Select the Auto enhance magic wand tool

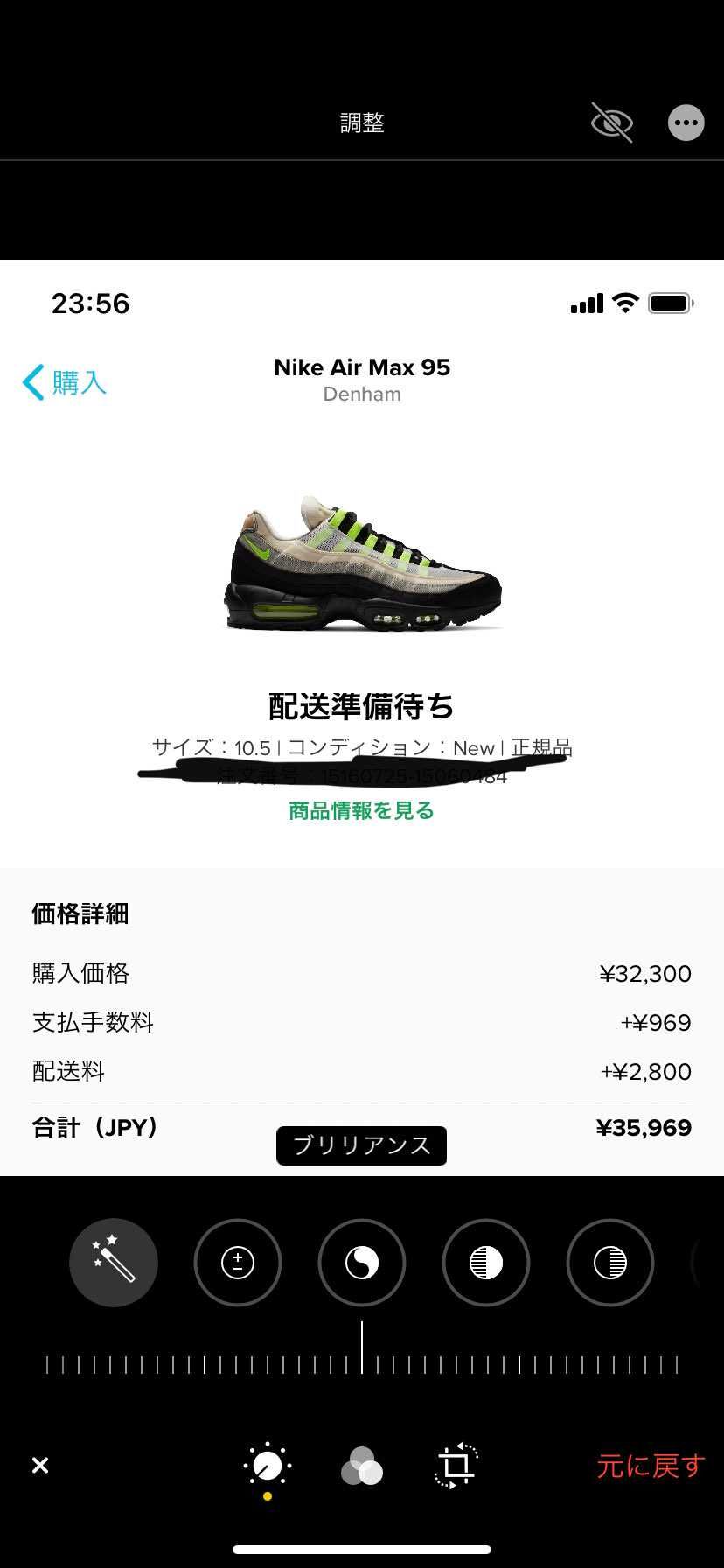click(113, 1263)
